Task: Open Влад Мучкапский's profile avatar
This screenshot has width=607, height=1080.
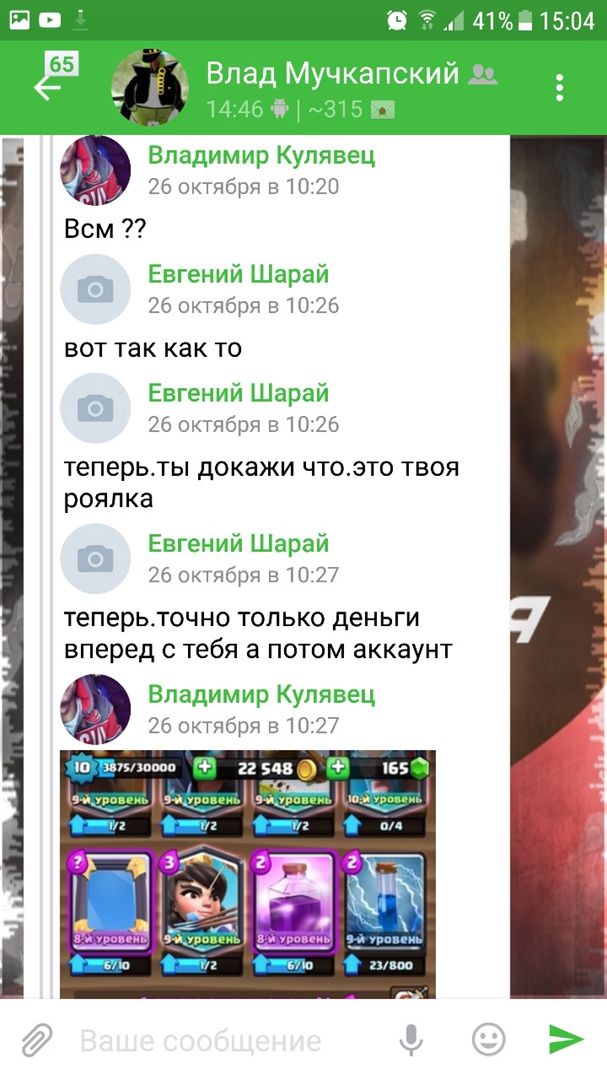Action: coord(151,87)
